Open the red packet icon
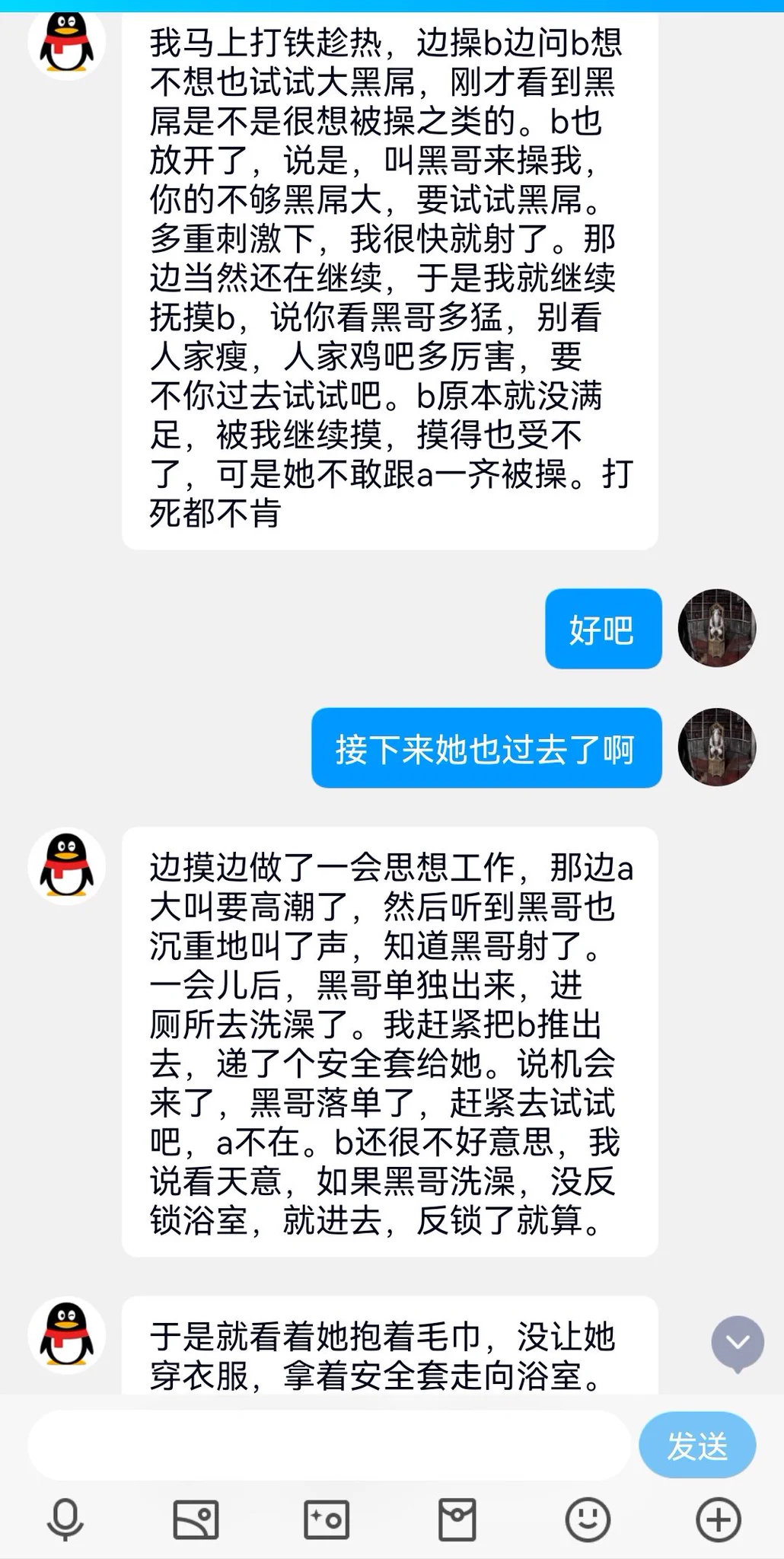 pyautogui.click(x=457, y=1519)
